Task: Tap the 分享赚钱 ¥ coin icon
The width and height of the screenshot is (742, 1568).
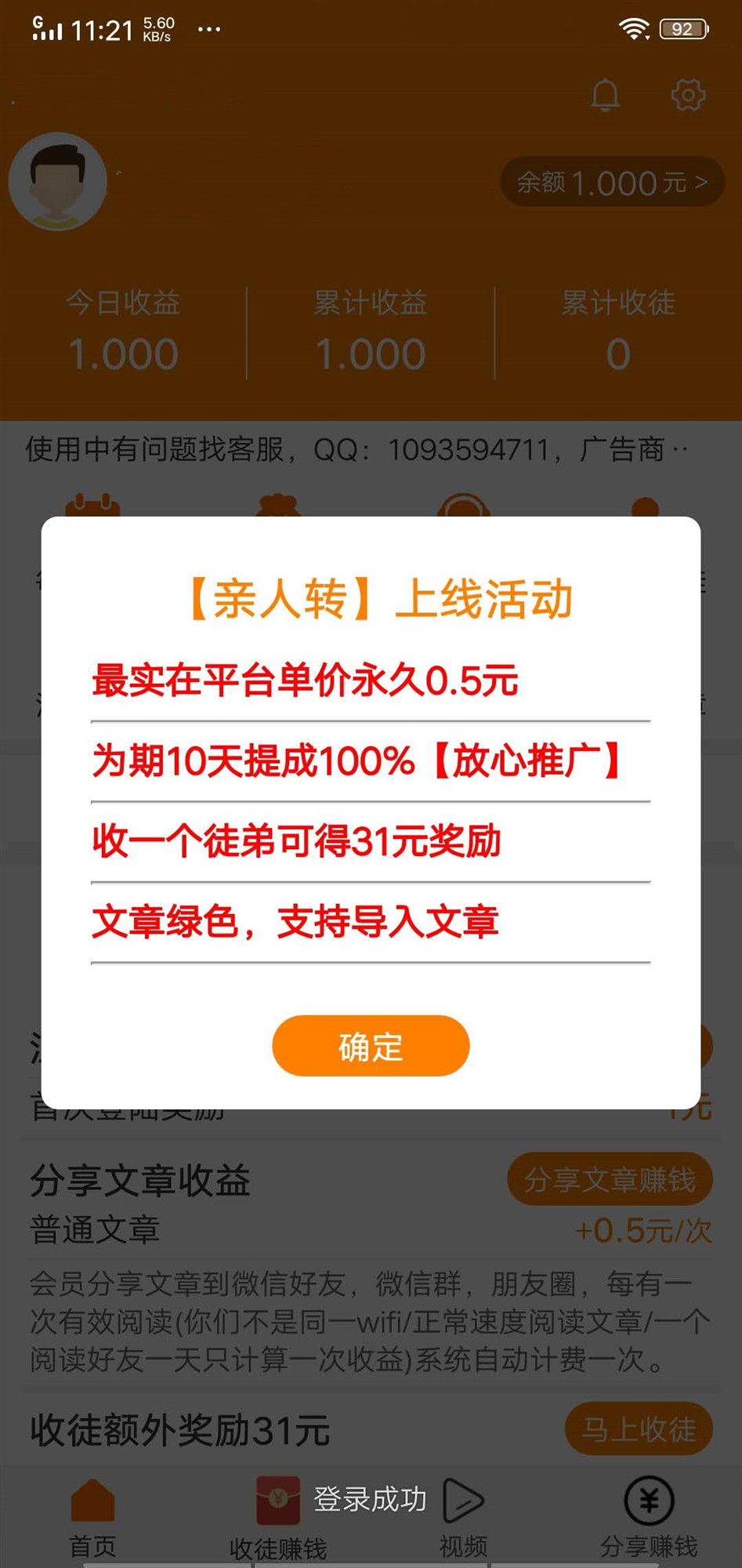Action: (x=649, y=1501)
